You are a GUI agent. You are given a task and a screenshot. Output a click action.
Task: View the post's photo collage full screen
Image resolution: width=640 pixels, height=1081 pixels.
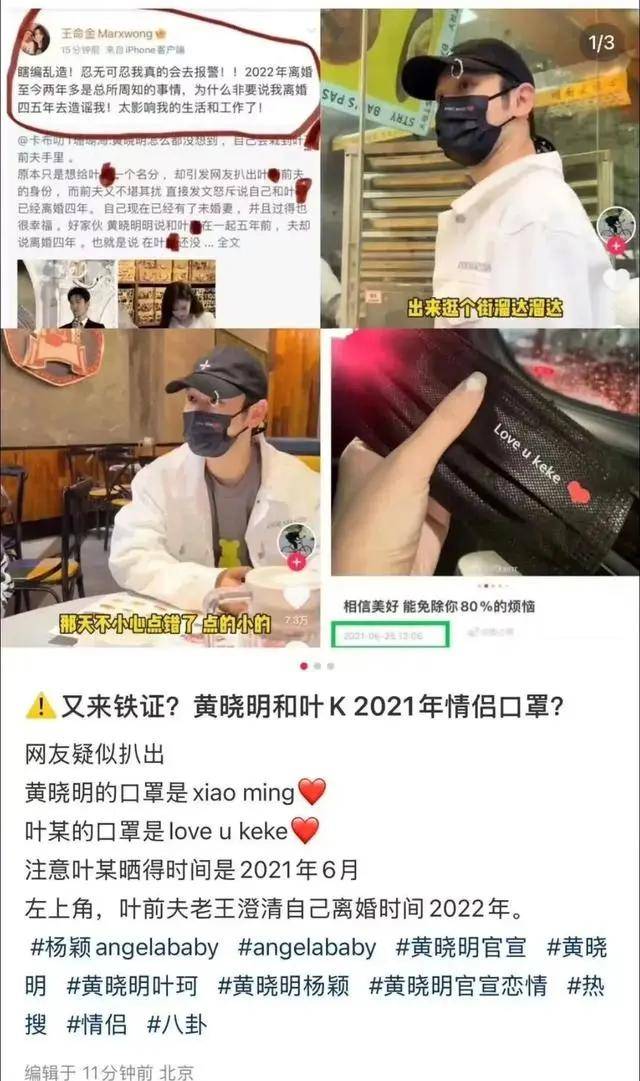click(320, 330)
